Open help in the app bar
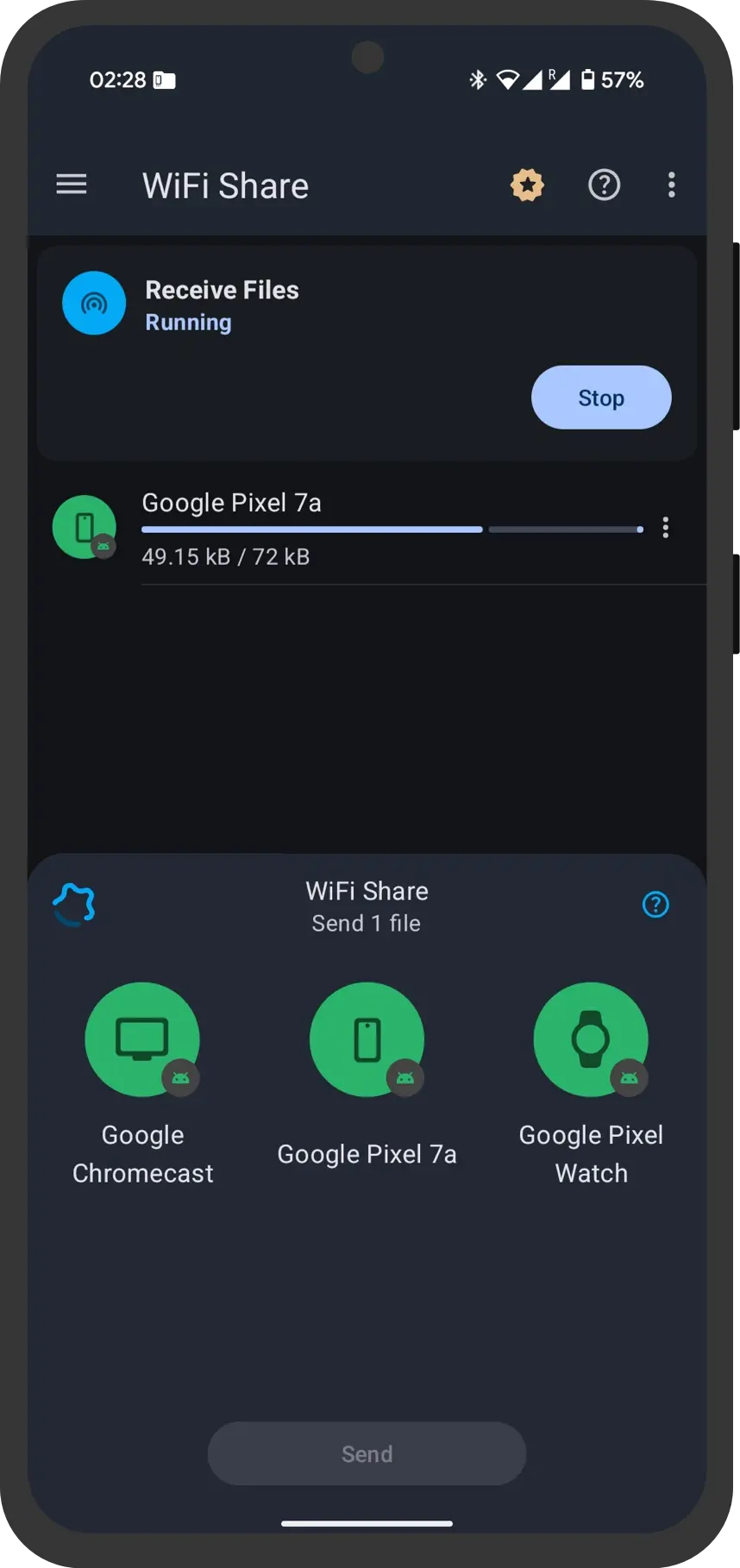The height and width of the screenshot is (1568, 740). tap(604, 185)
